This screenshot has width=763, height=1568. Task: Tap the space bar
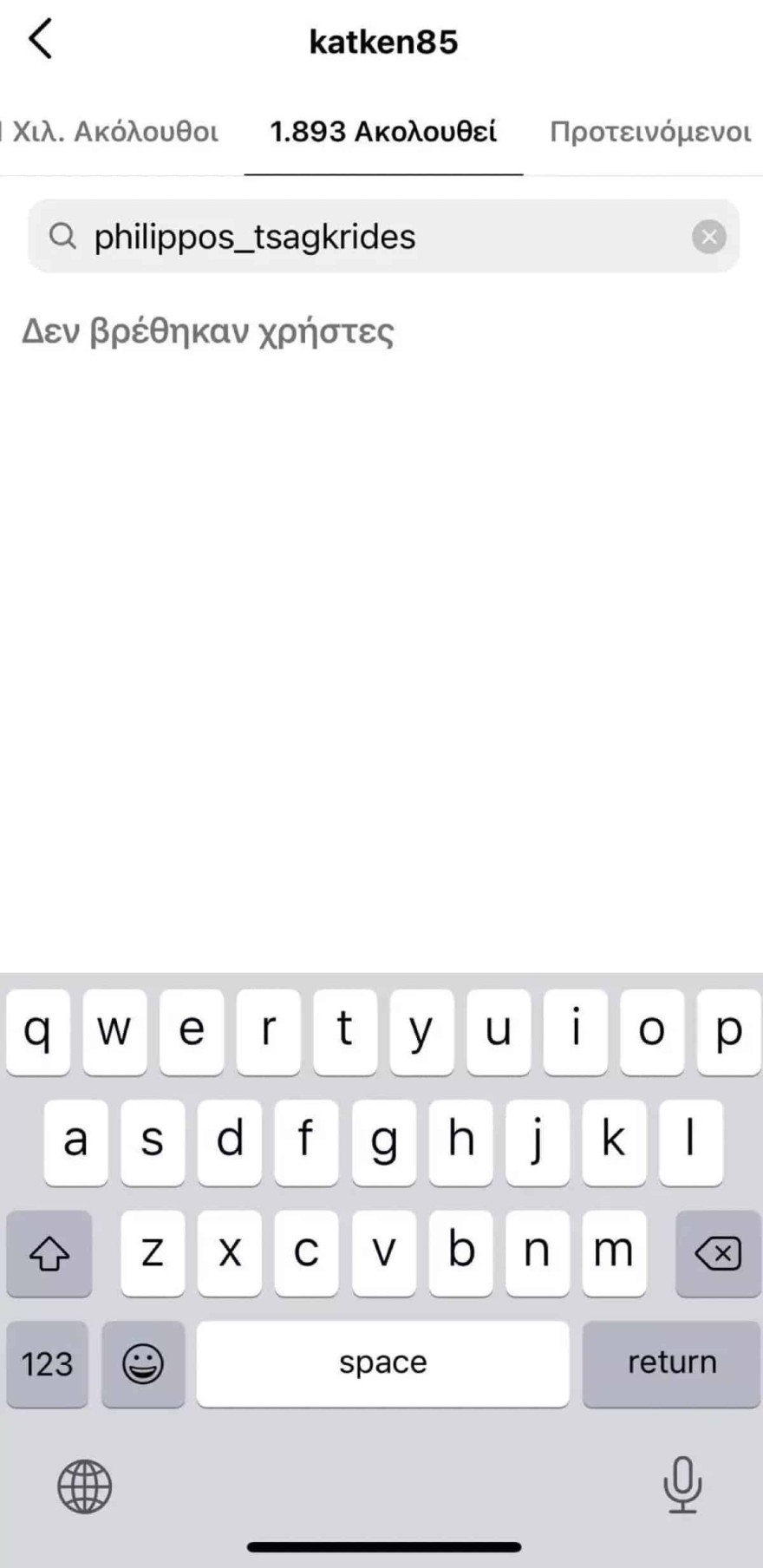(x=381, y=1363)
